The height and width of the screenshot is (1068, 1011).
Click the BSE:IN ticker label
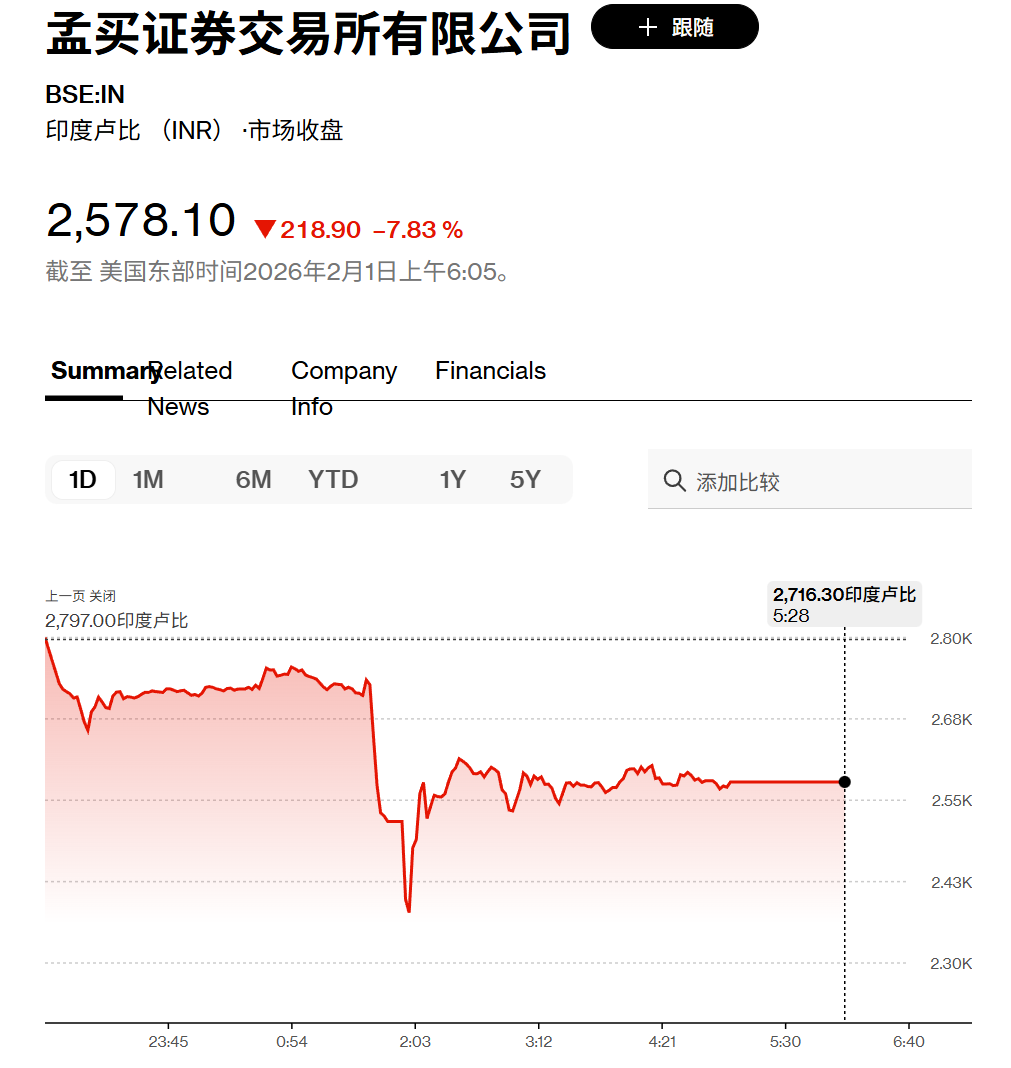point(76,95)
